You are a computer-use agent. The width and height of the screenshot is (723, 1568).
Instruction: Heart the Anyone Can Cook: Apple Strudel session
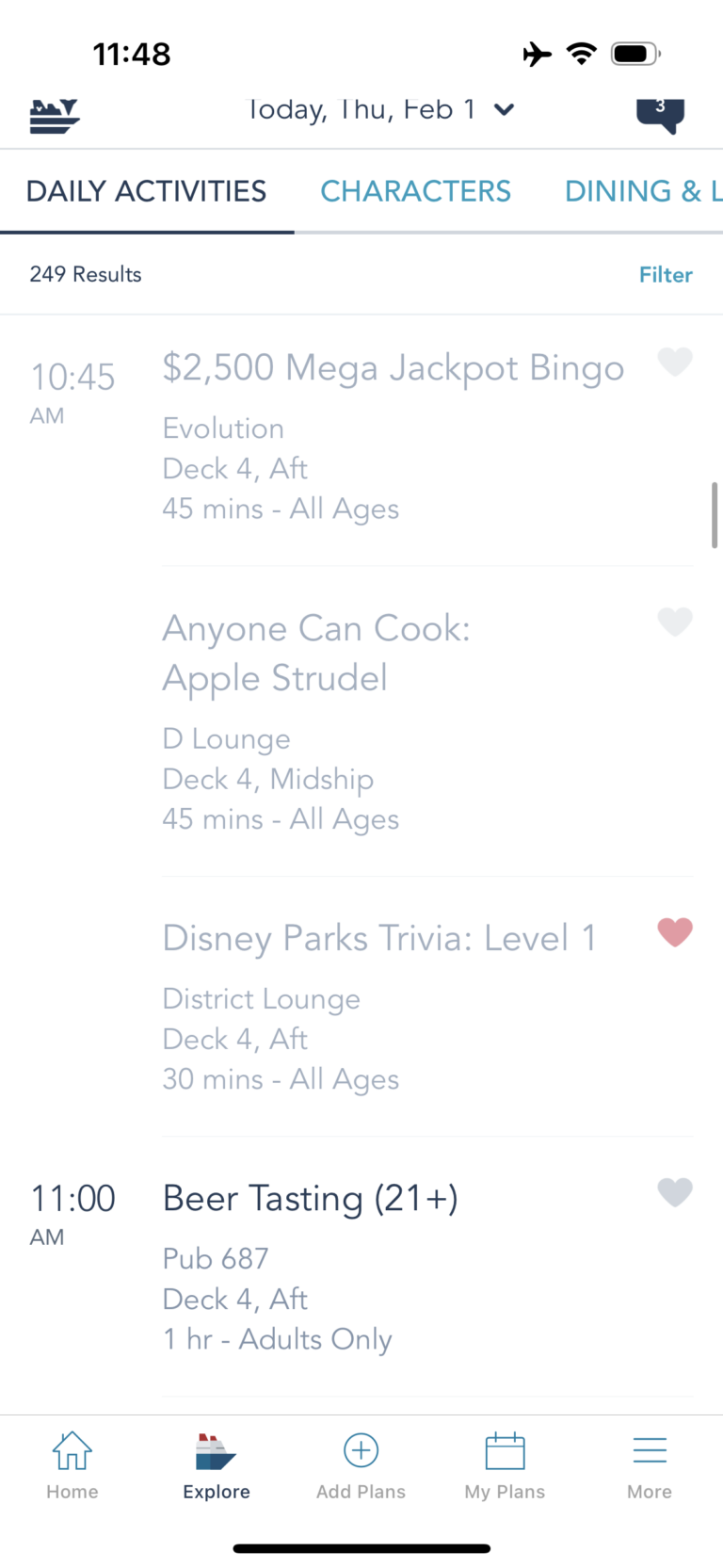click(x=675, y=622)
